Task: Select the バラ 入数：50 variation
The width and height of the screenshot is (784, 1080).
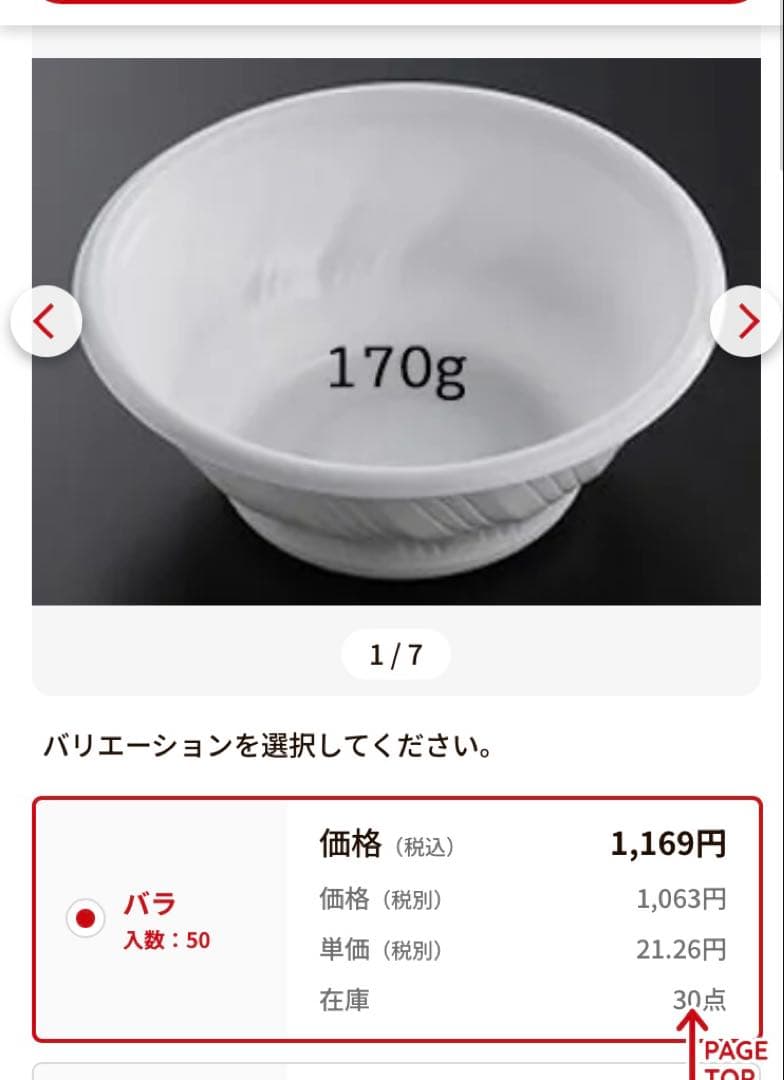Action: coord(86,917)
